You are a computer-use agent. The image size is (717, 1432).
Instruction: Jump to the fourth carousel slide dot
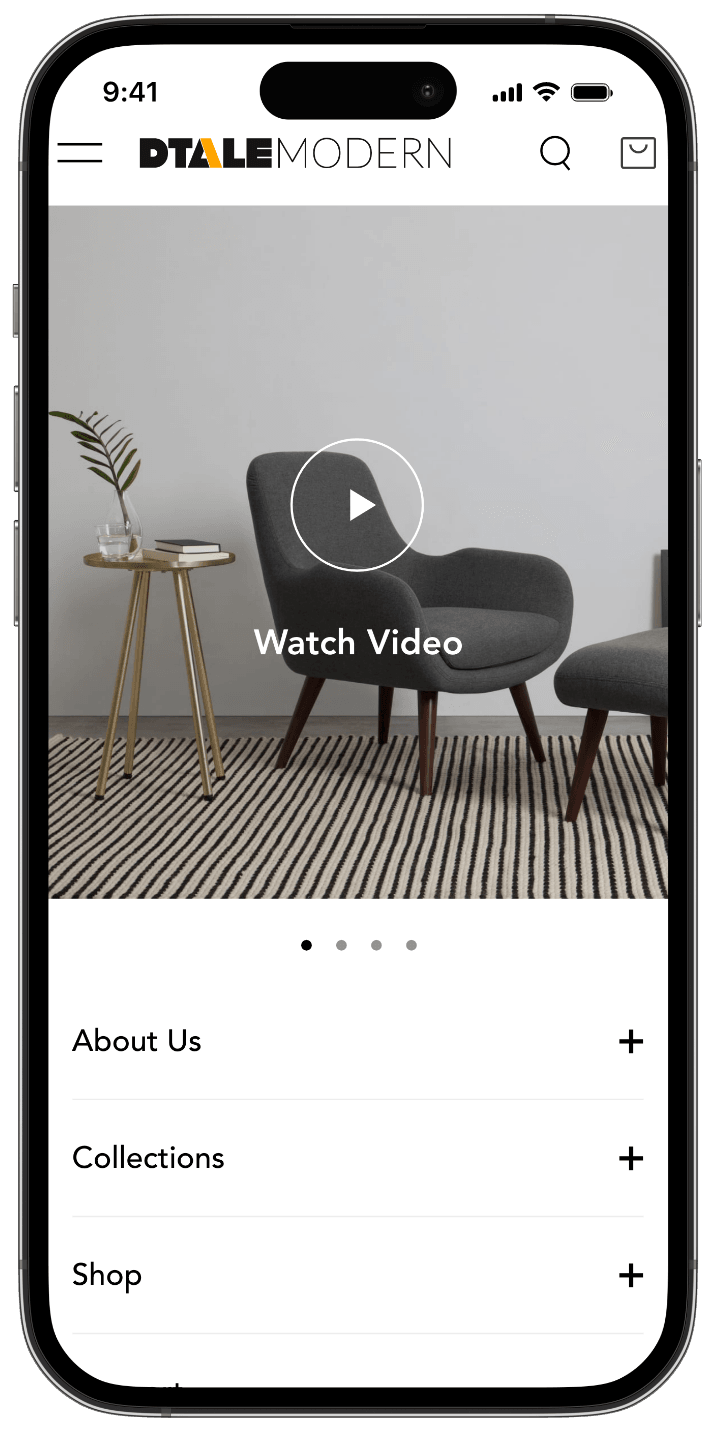(x=411, y=945)
